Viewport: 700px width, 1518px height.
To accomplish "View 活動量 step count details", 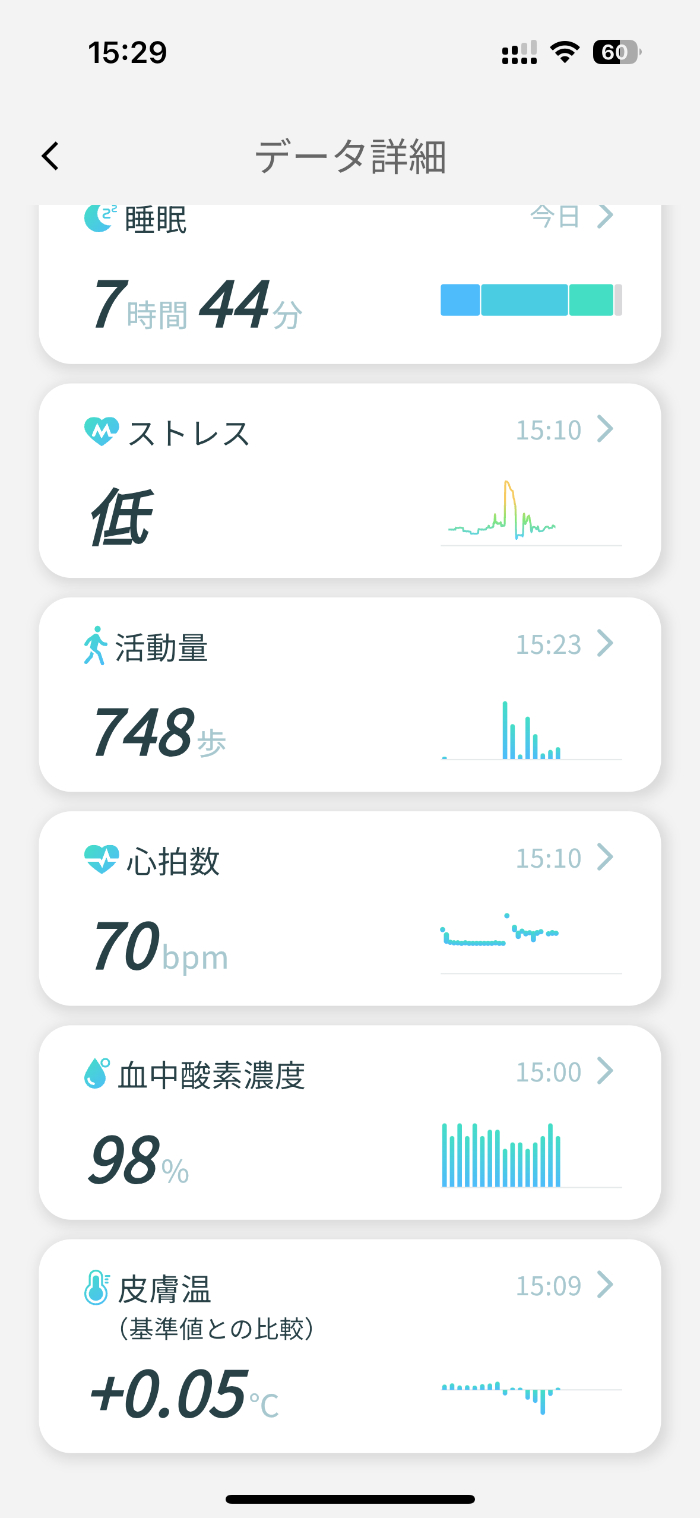I will coord(350,695).
